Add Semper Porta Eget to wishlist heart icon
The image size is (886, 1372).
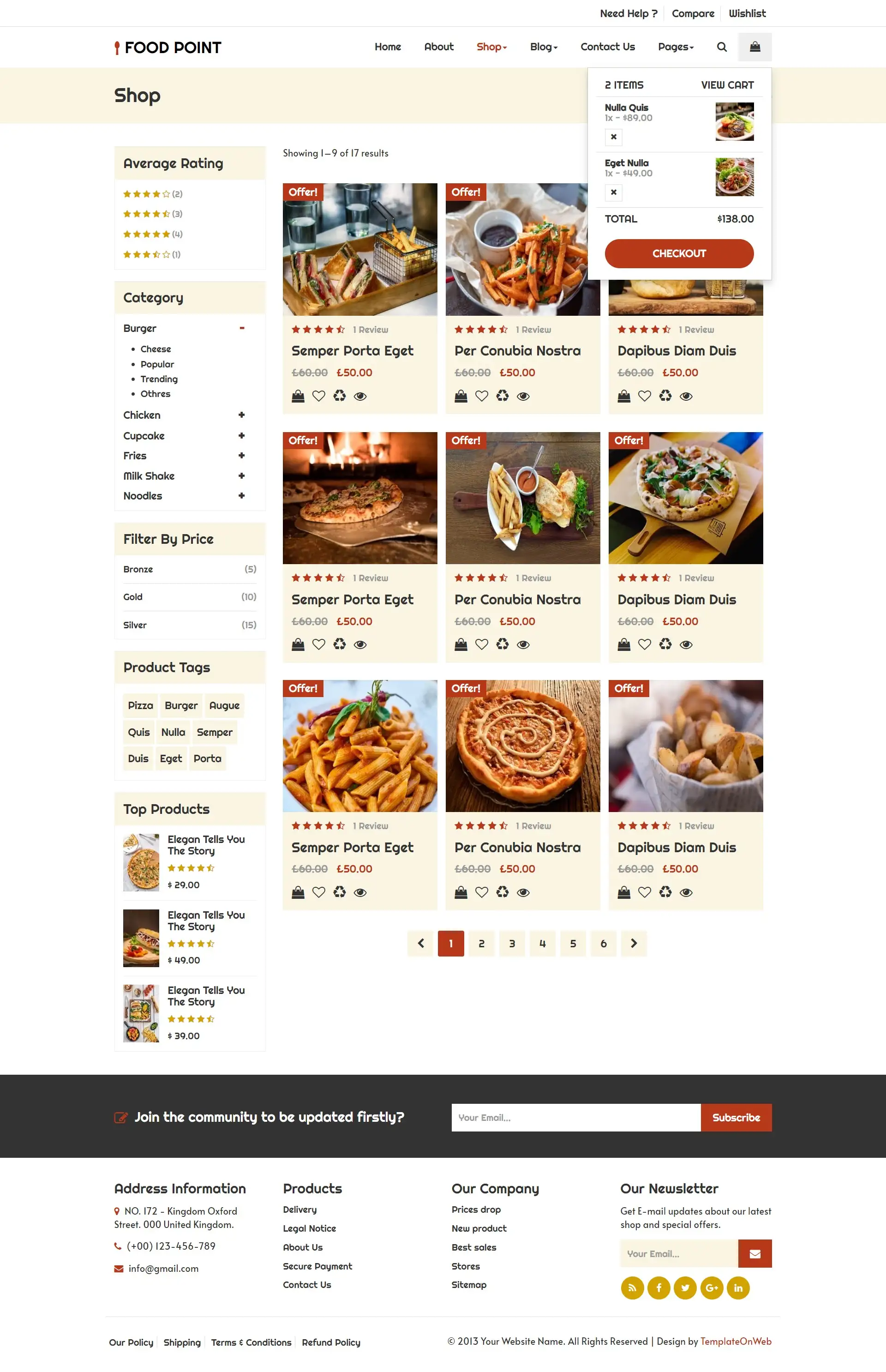(x=319, y=395)
